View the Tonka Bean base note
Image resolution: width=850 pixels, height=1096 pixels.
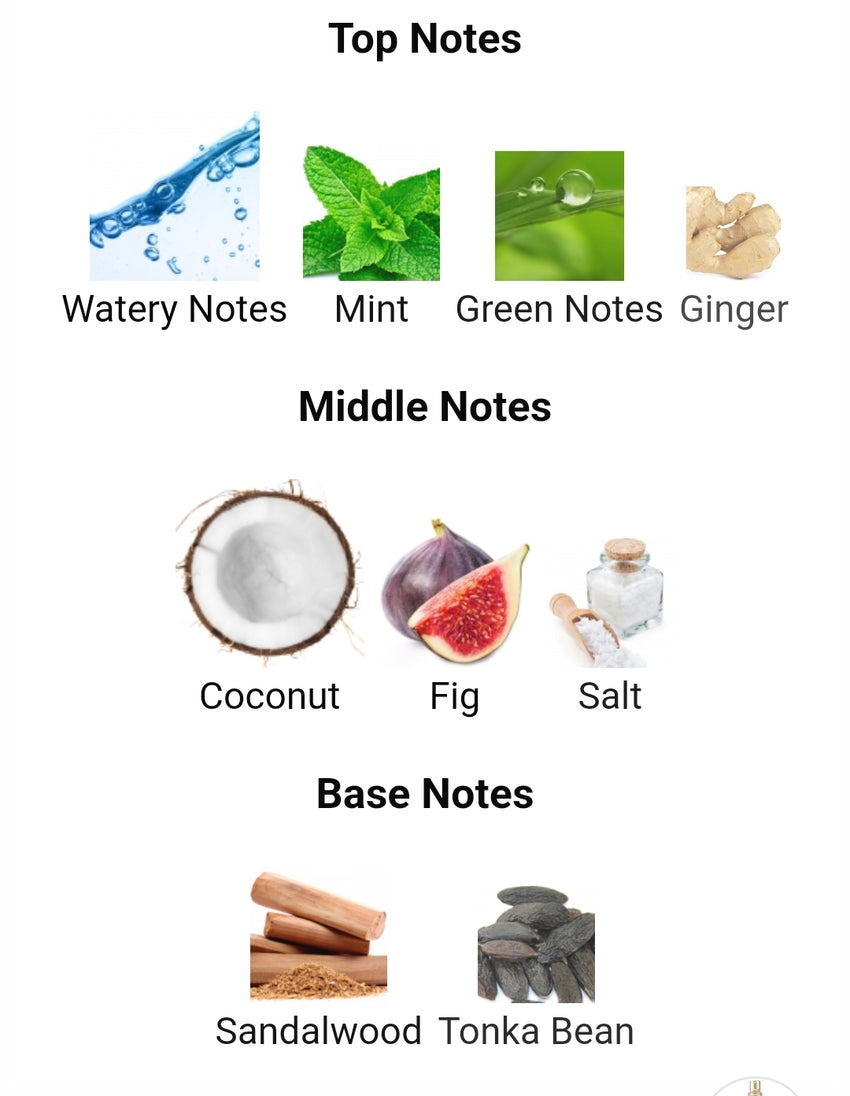coord(536,944)
